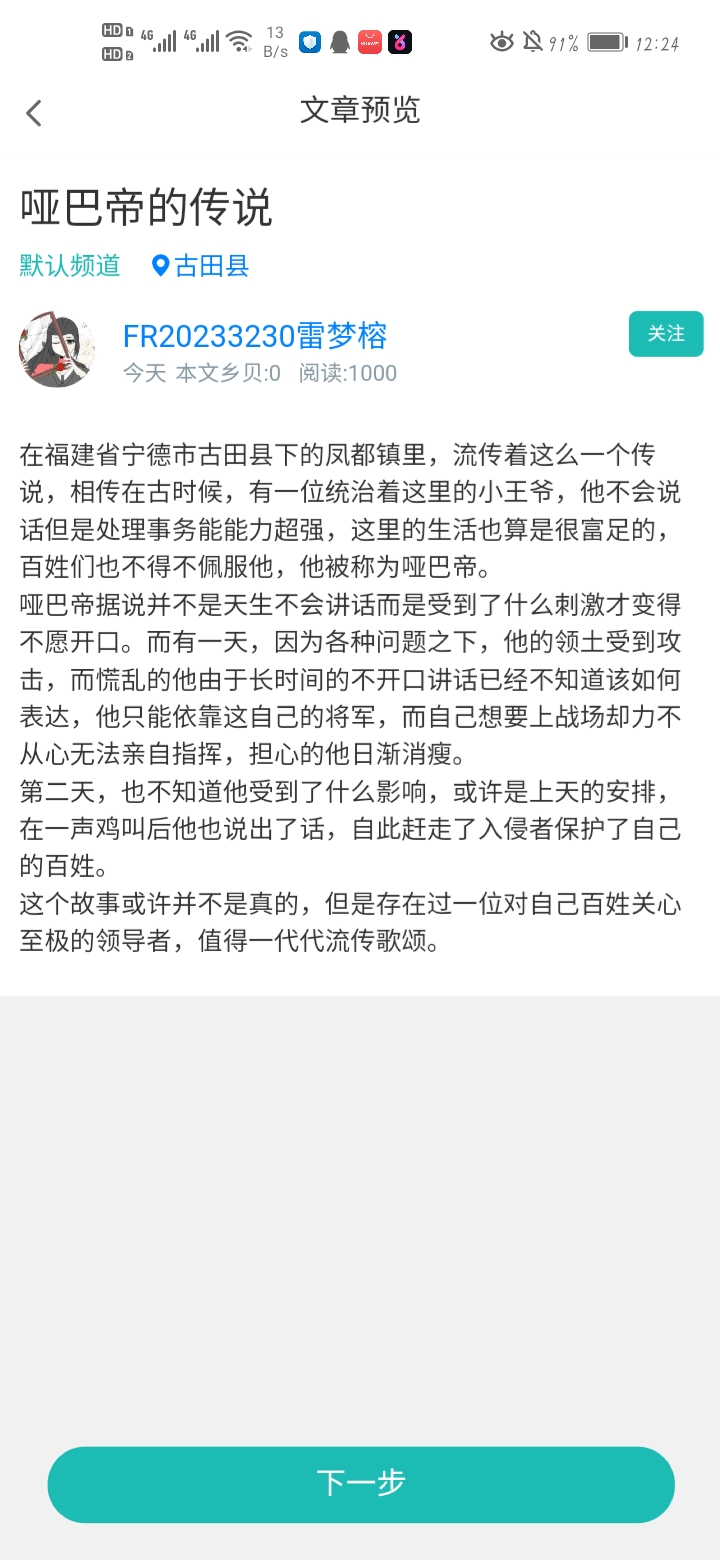Open the author's avatar picture

pyautogui.click(x=57, y=349)
